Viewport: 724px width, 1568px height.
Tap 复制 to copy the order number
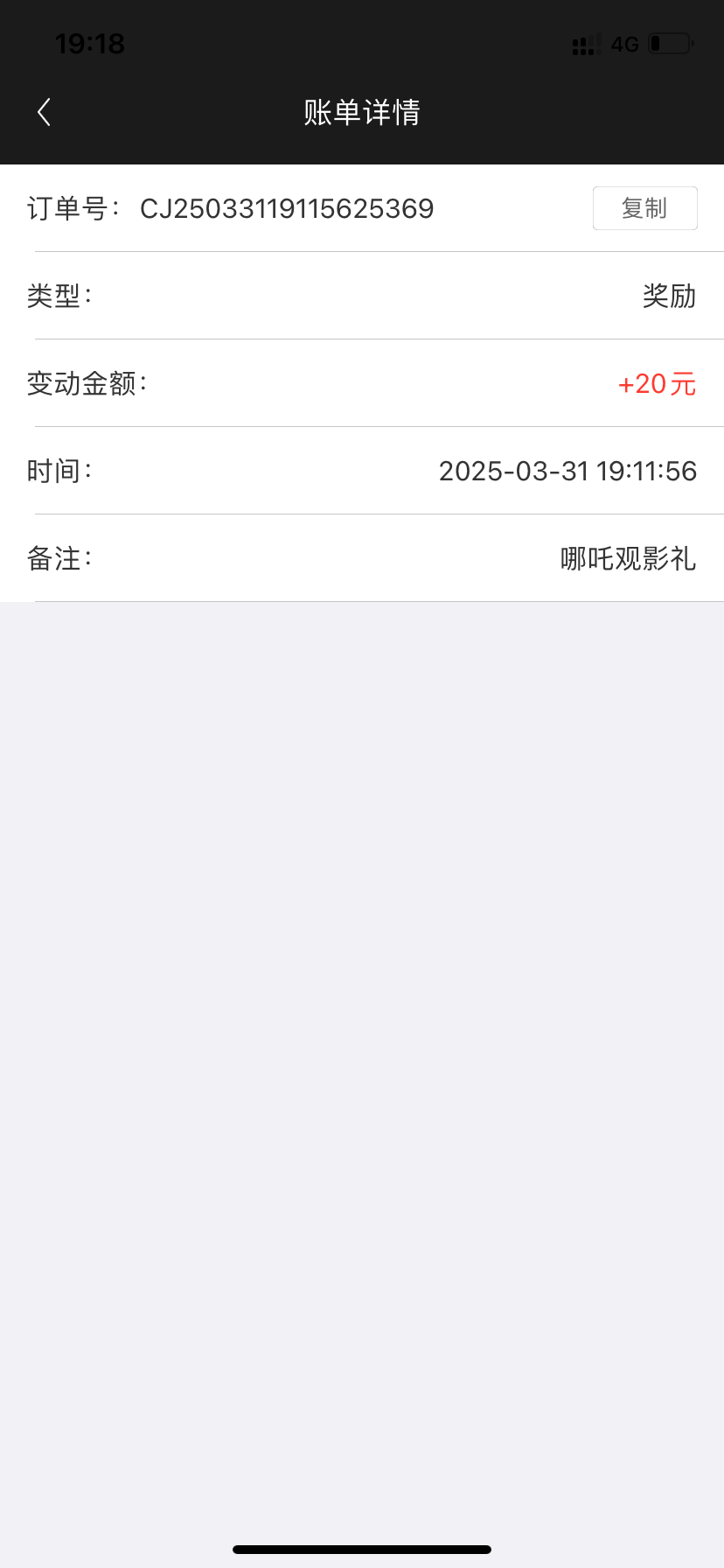coord(645,208)
